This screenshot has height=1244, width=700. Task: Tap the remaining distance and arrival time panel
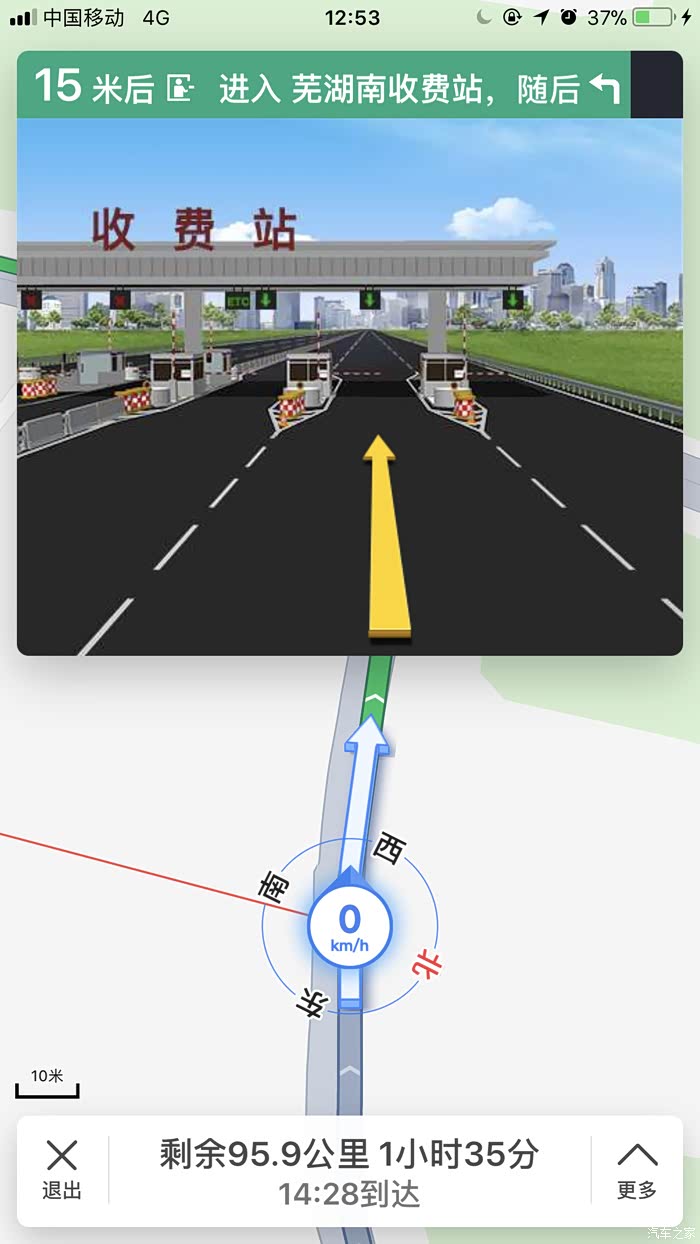click(350, 1170)
